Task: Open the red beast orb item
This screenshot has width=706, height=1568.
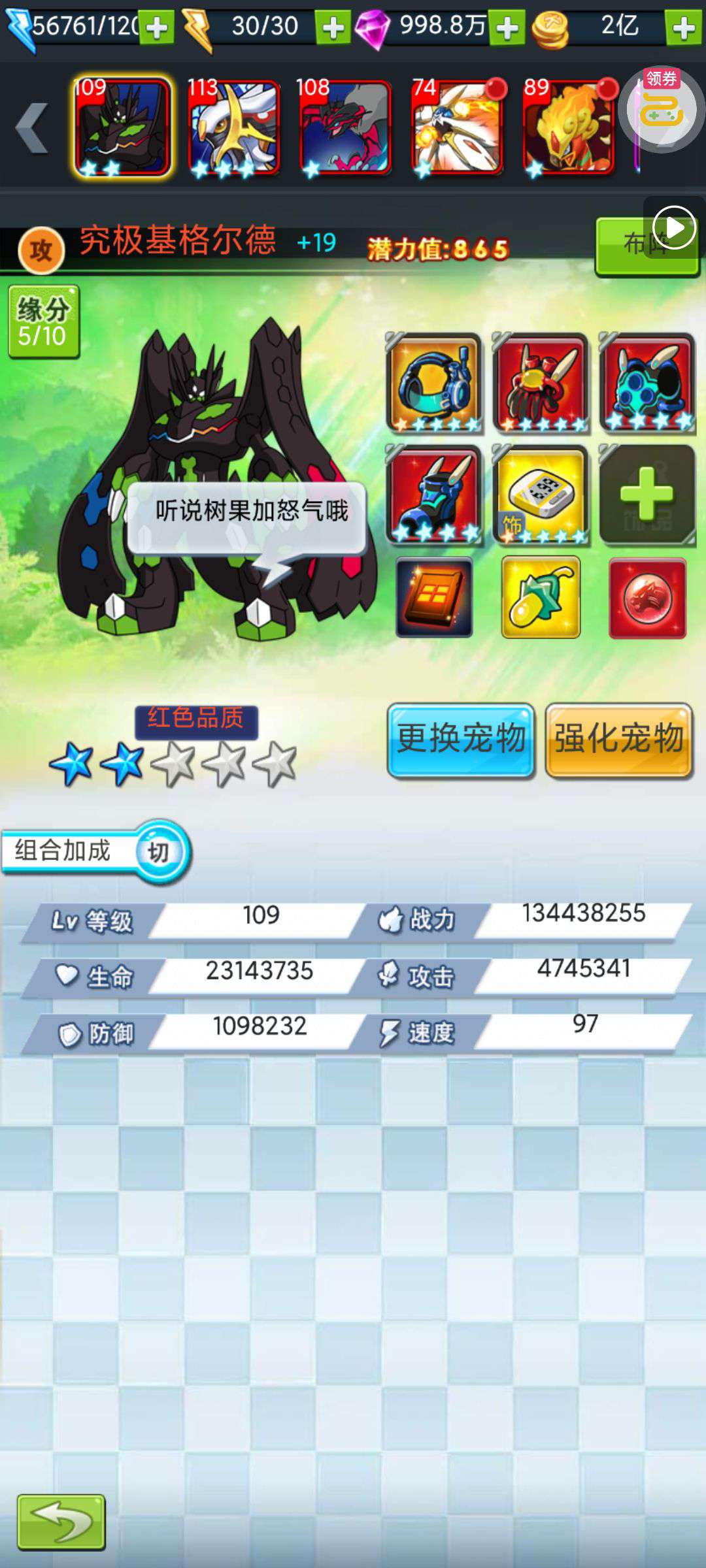Action: click(647, 597)
